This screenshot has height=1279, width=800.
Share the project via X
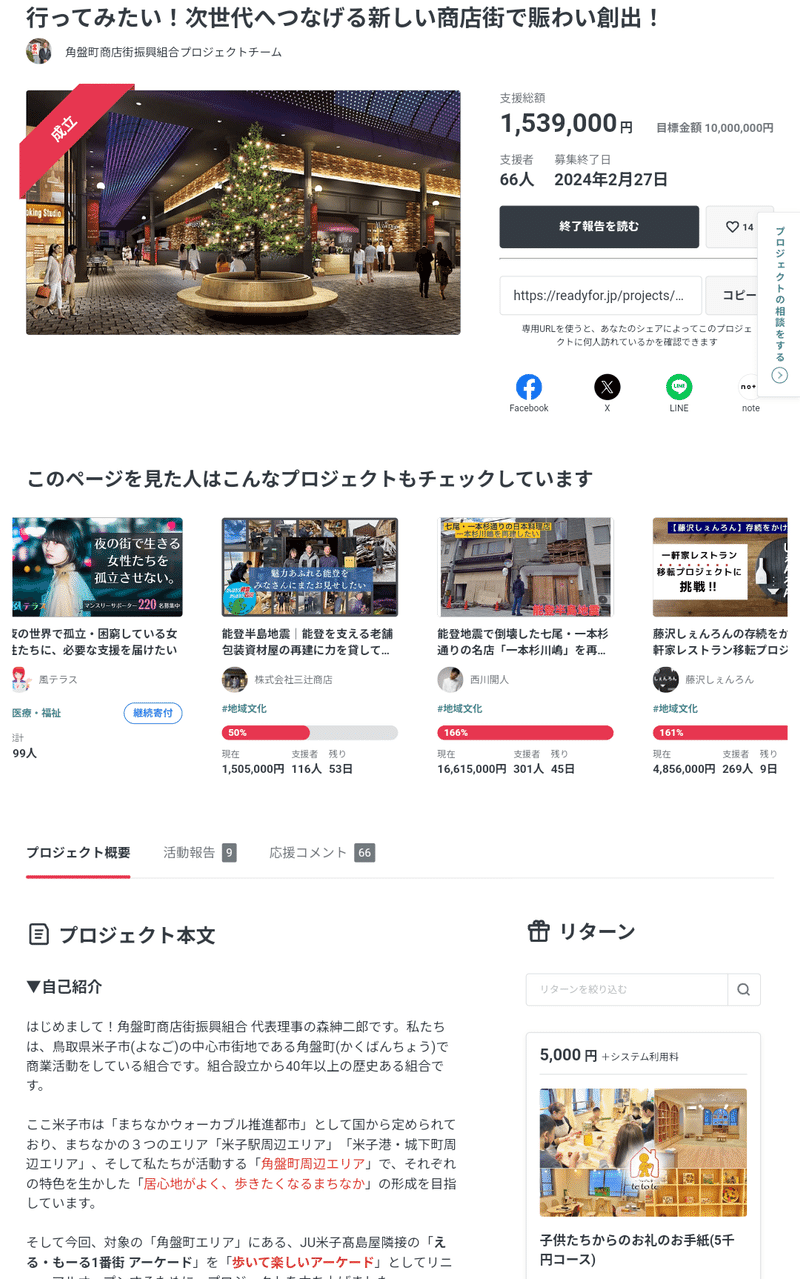coord(607,385)
